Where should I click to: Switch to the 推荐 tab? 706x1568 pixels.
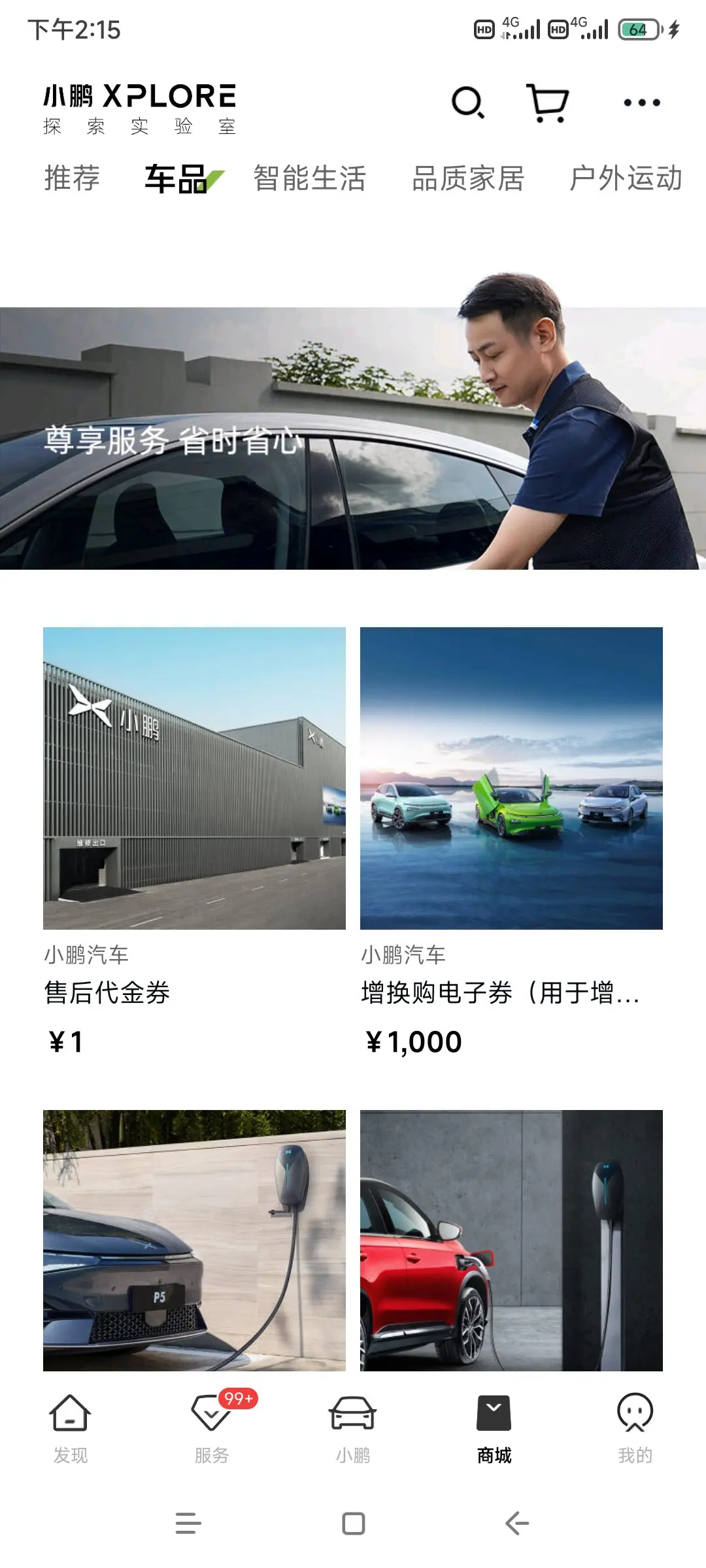[x=72, y=178]
